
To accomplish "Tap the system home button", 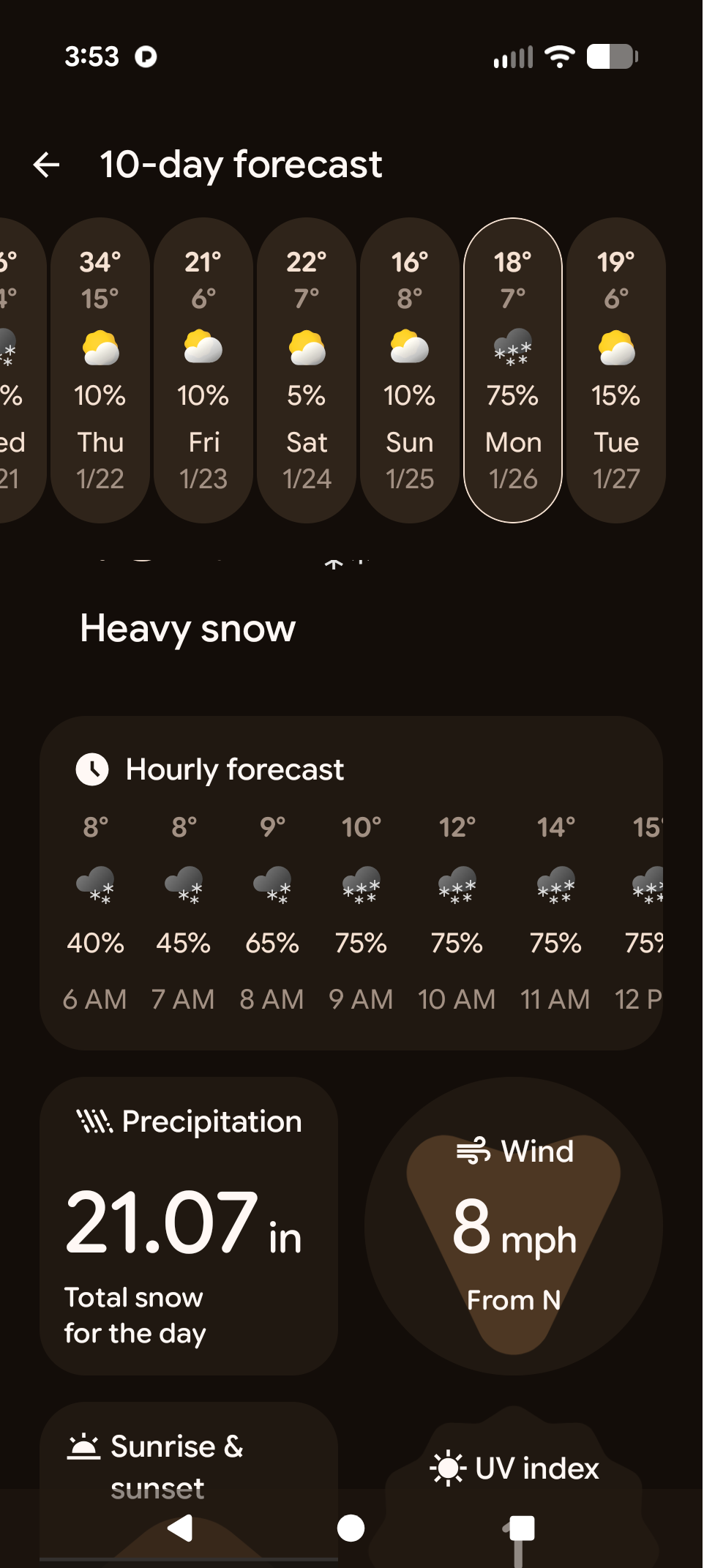I will click(351, 1528).
